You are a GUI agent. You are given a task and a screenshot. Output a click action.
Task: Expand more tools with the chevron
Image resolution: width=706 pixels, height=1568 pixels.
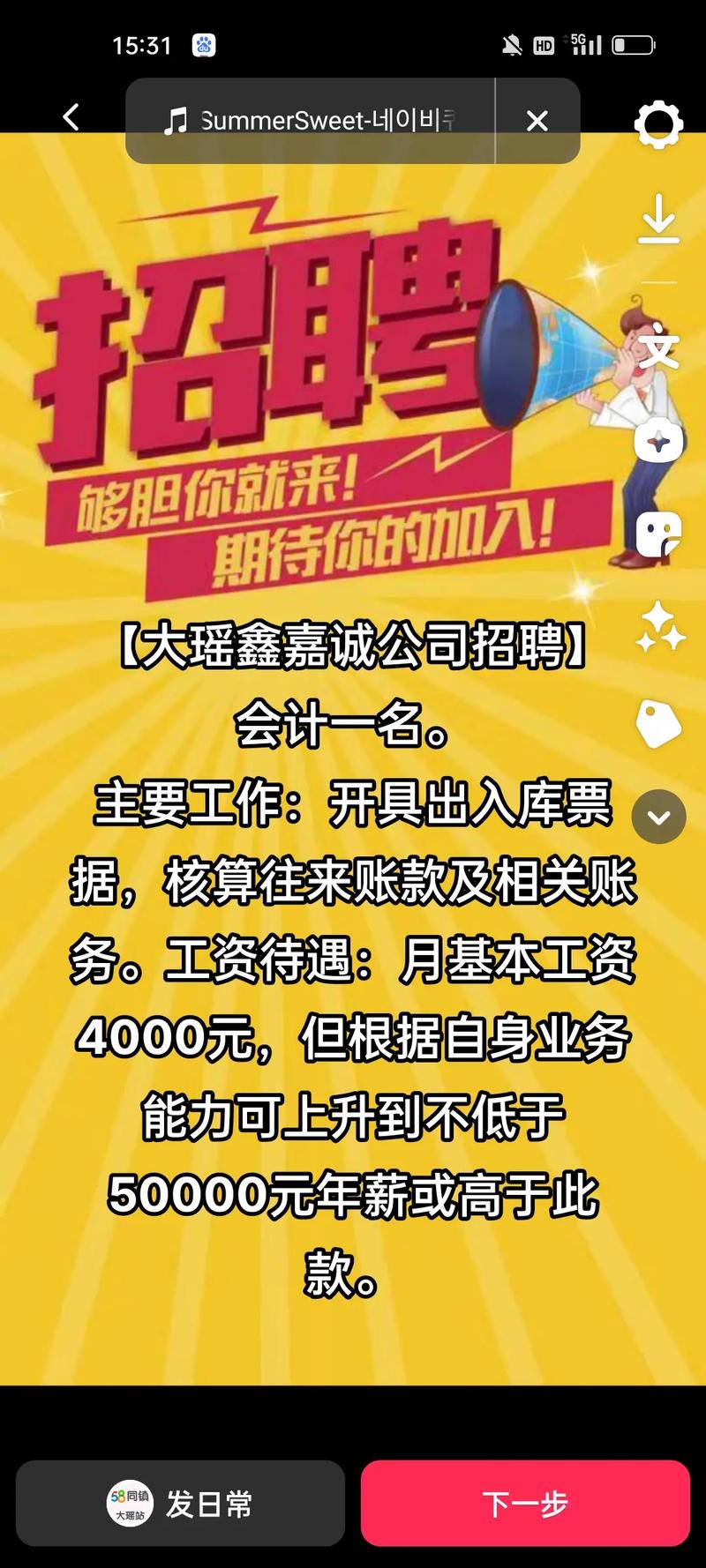point(658,817)
